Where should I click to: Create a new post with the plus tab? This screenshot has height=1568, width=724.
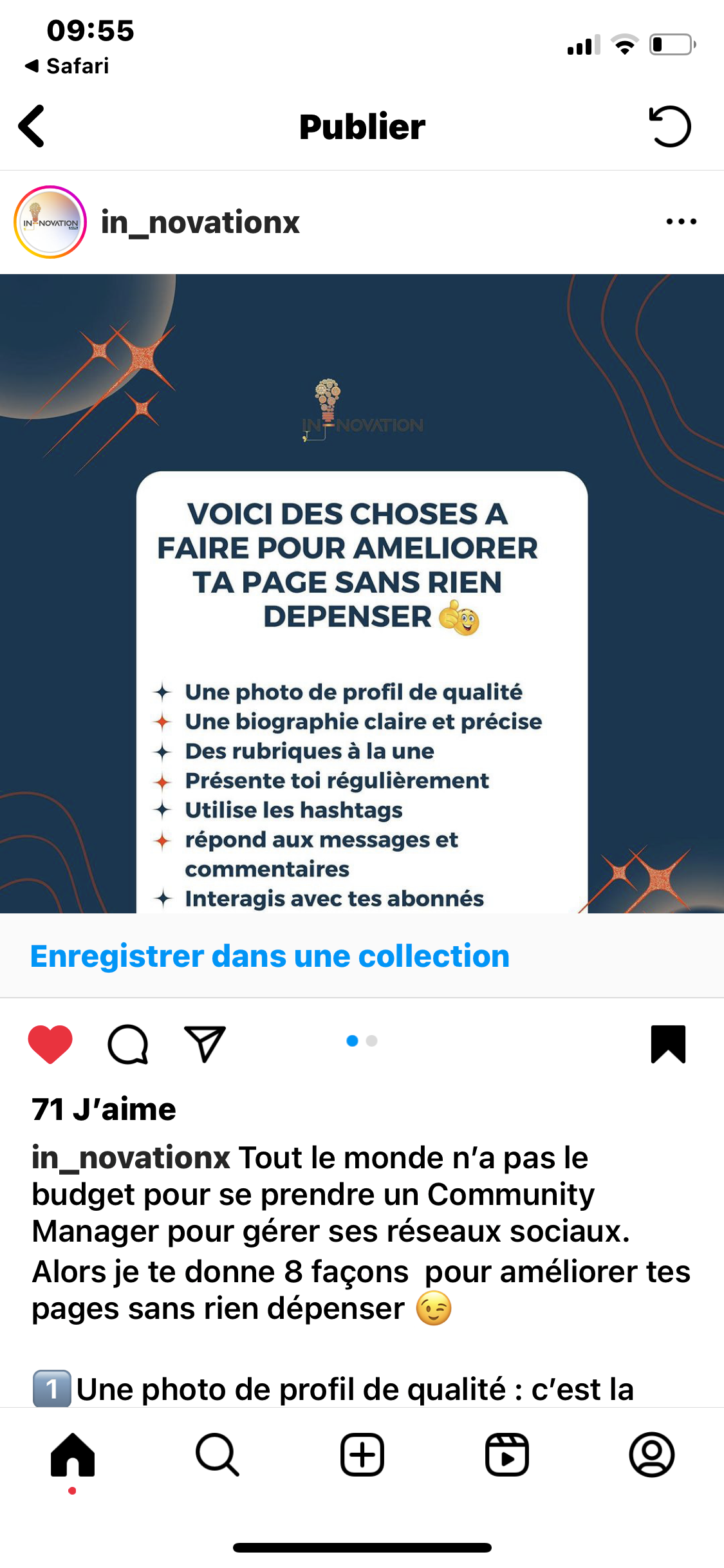362,1455
